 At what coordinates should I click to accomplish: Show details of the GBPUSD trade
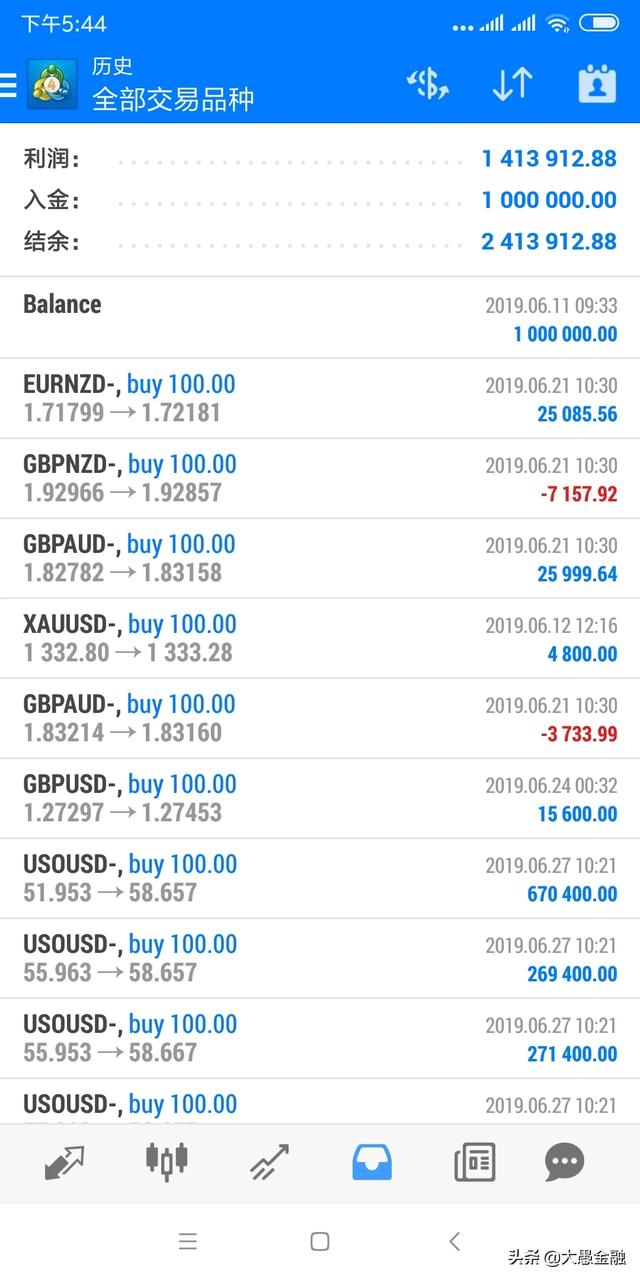(x=320, y=798)
